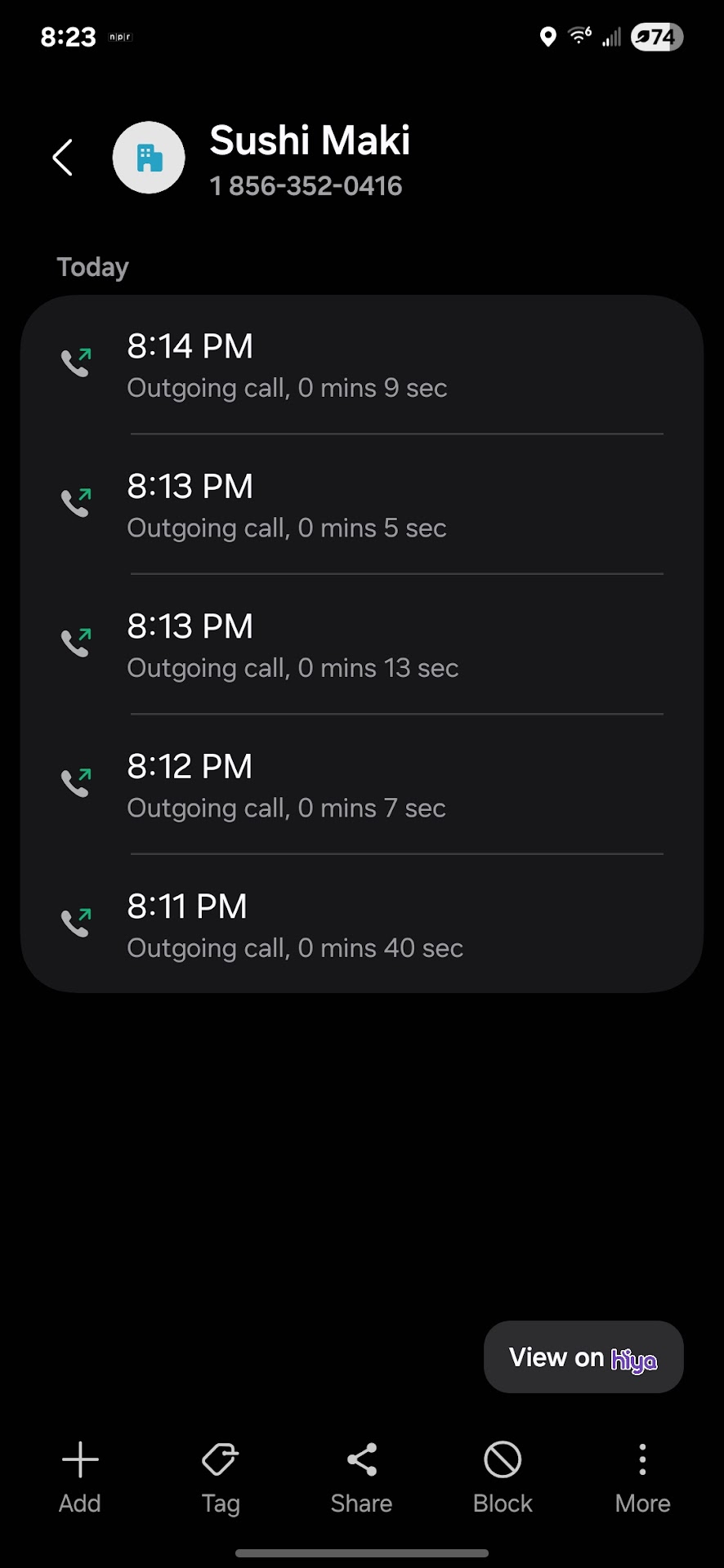The height and width of the screenshot is (1568, 724).
Task: Tap View on Hiya button
Action: click(x=583, y=1357)
